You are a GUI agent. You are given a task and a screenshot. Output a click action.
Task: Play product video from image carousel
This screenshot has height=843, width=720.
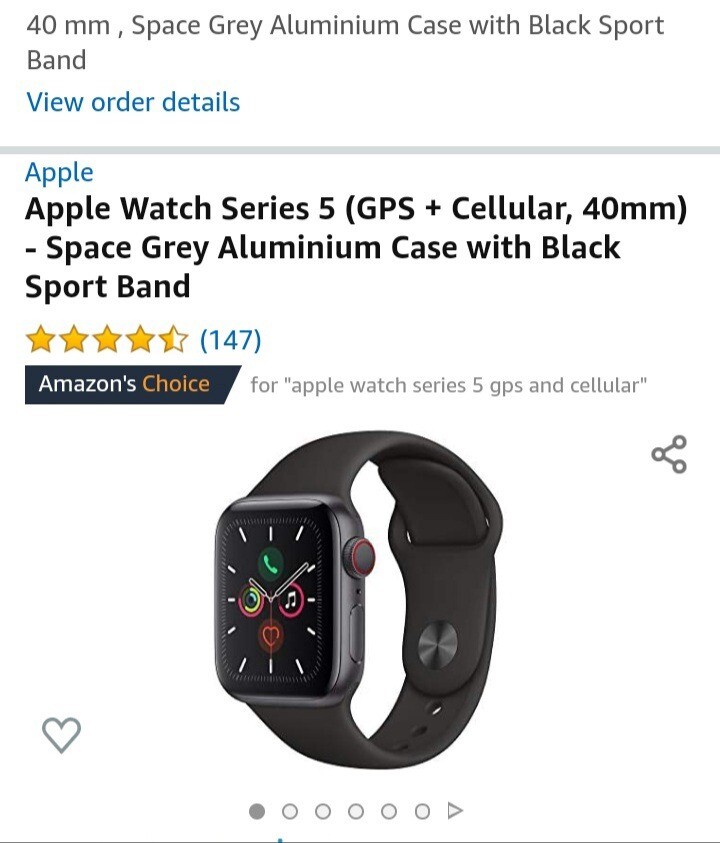(x=455, y=810)
